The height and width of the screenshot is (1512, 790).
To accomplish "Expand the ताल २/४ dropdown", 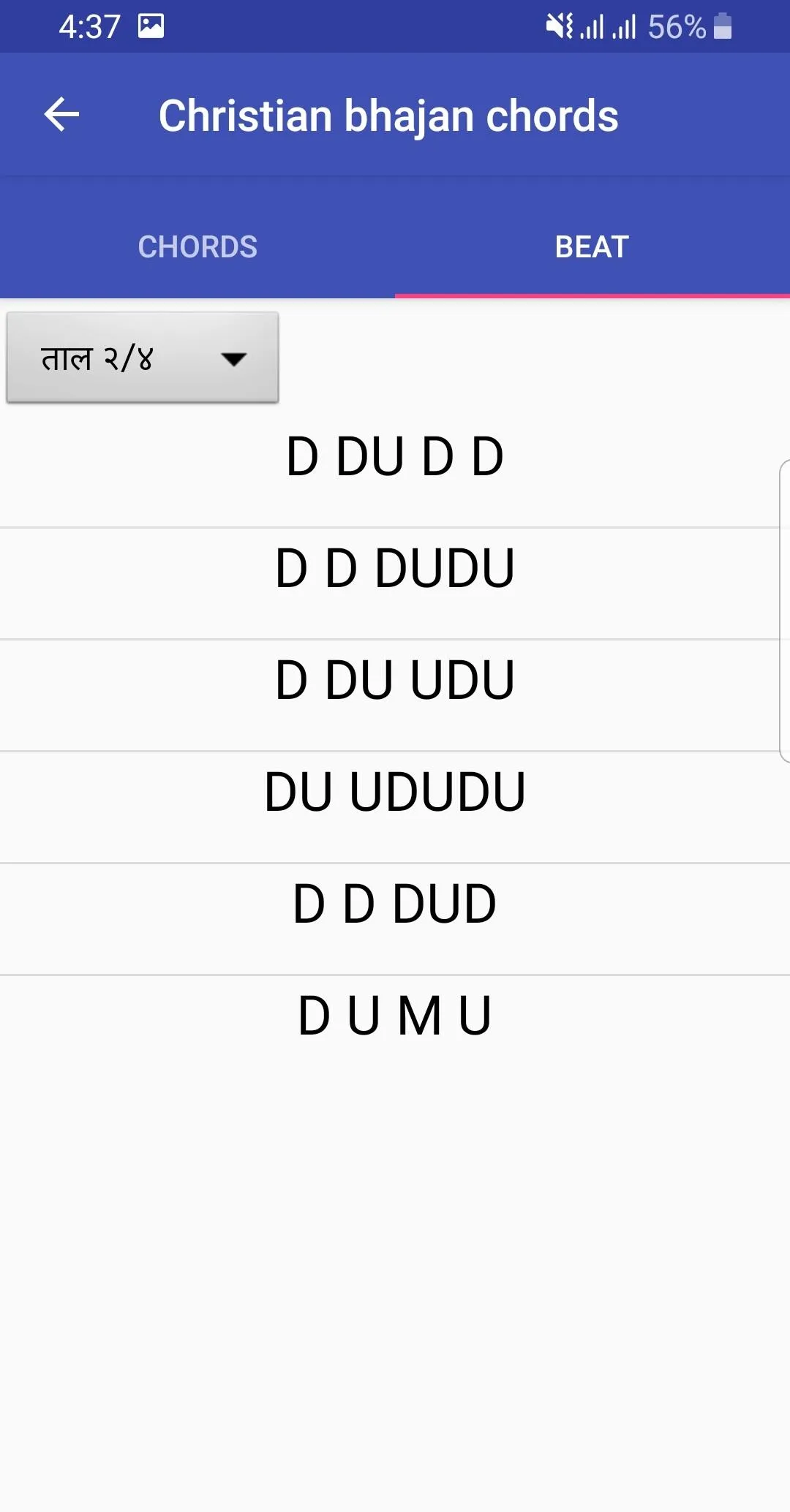I will coord(143,358).
